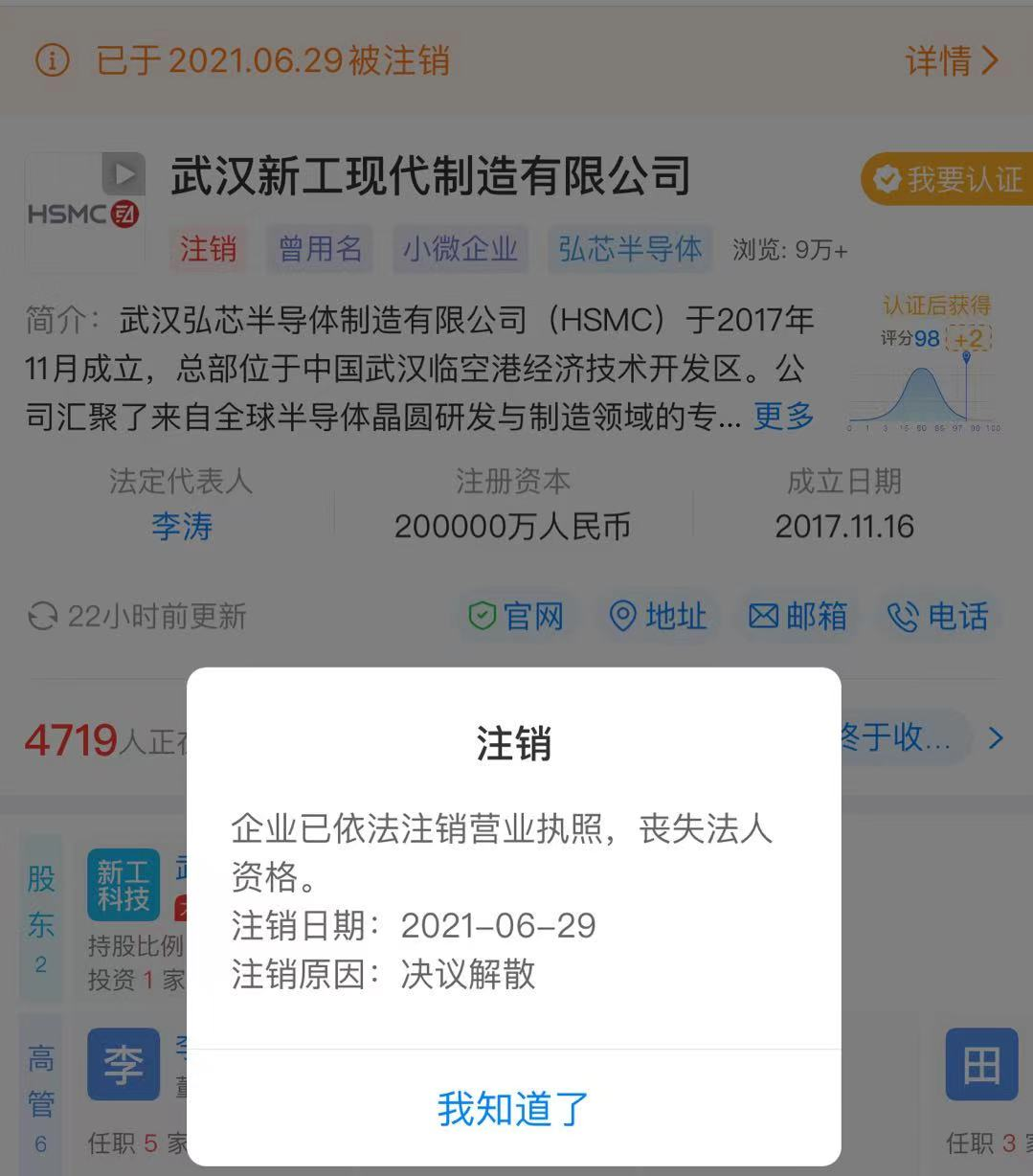View the company 地址
Image resolution: width=1033 pixels, height=1176 pixels.
[x=659, y=616]
